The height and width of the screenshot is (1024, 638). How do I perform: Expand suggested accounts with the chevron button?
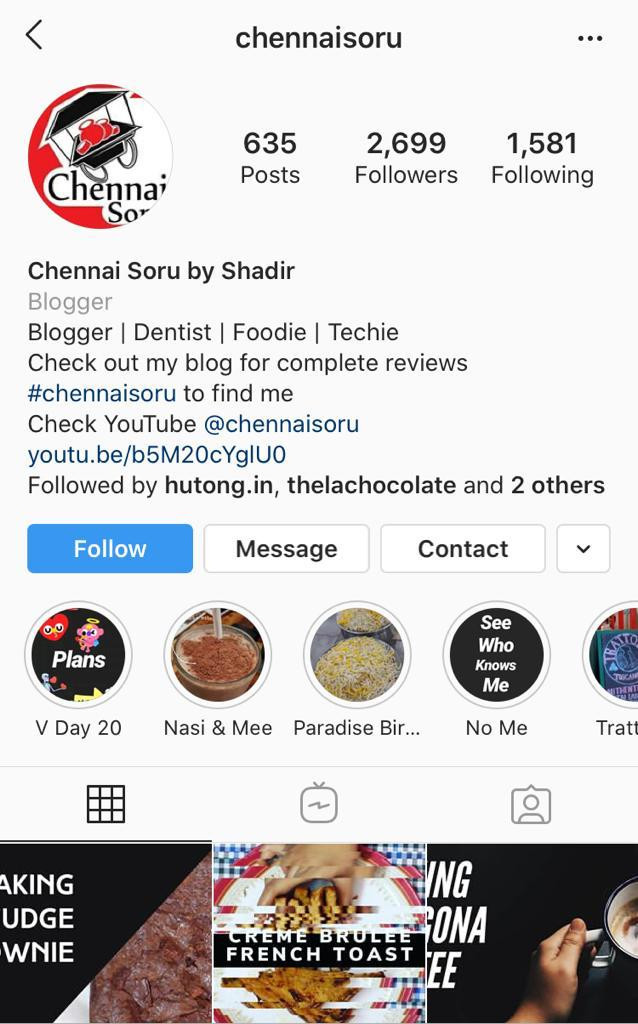583,549
